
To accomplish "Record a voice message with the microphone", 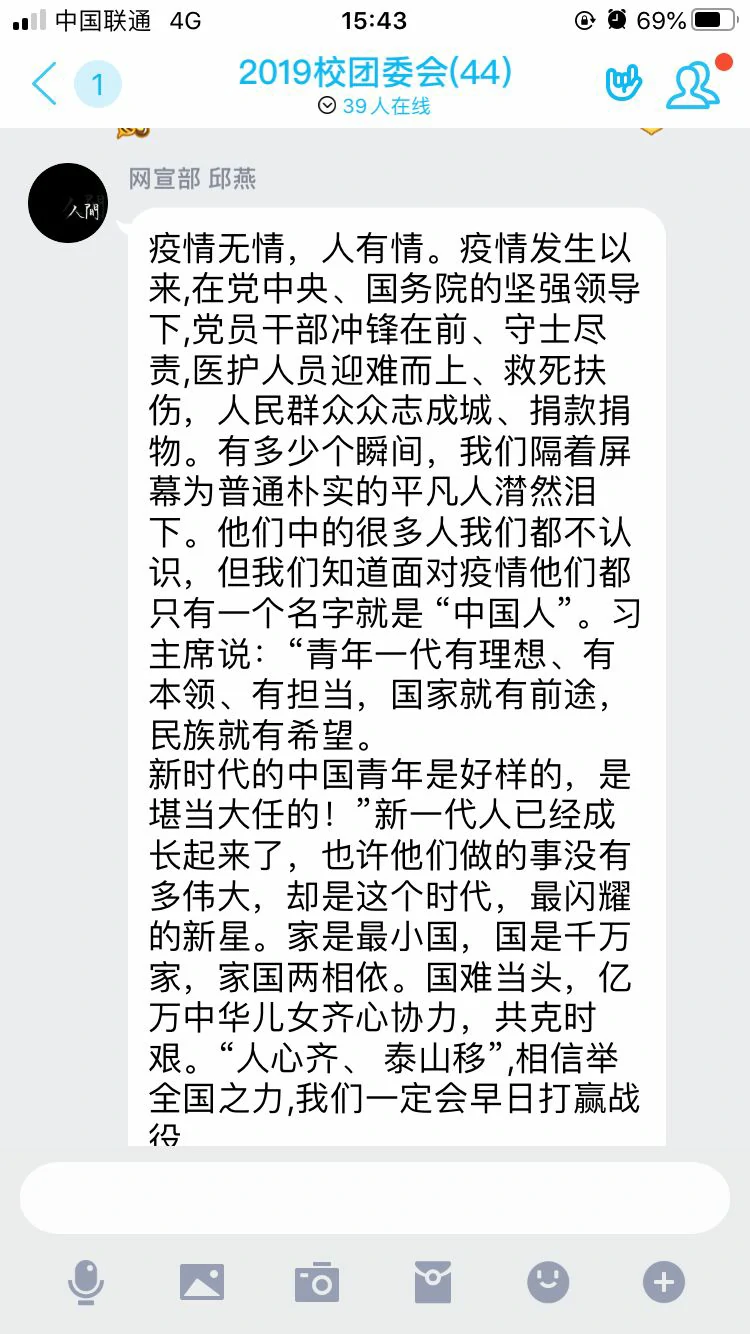I will click(86, 1282).
